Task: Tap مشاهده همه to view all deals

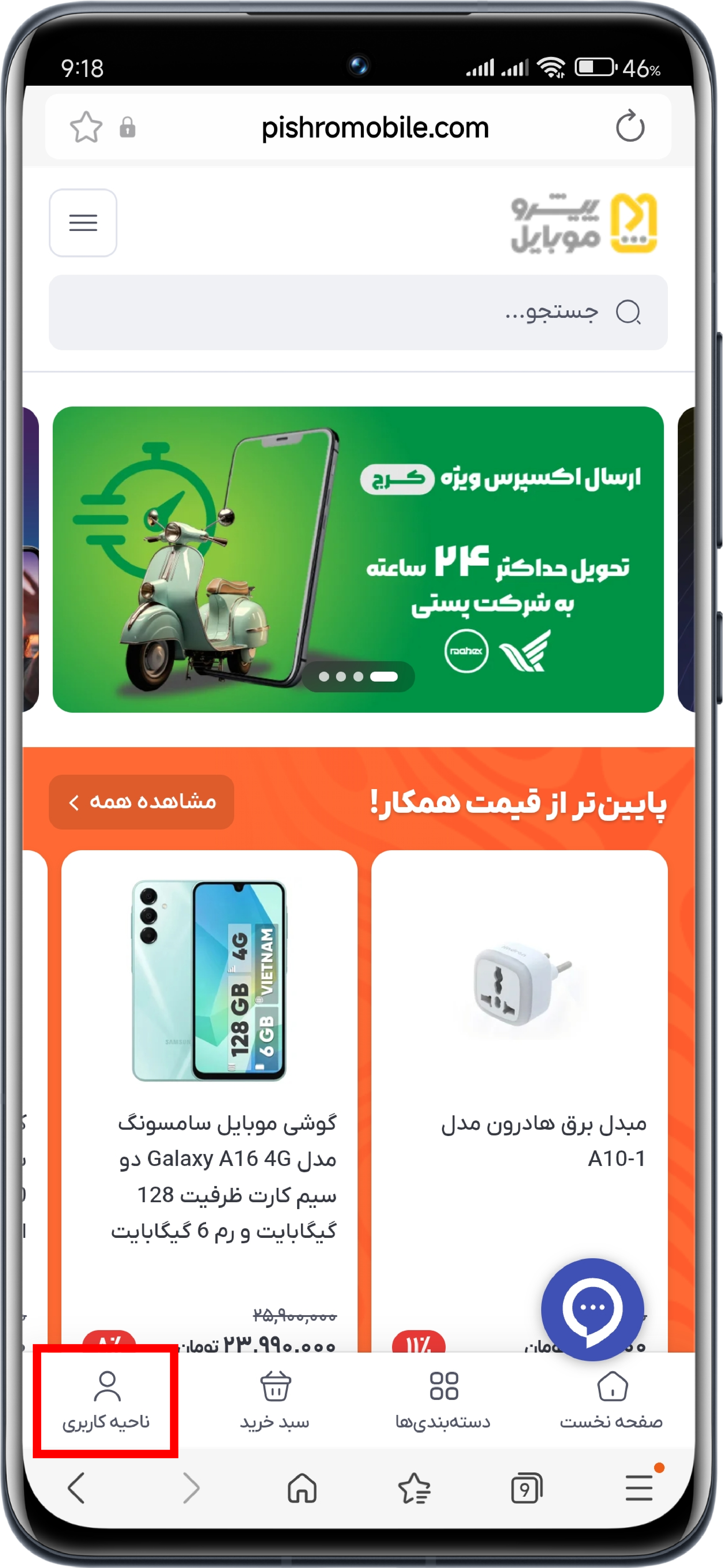Action: pyautogui.click(x=141, y=802)
